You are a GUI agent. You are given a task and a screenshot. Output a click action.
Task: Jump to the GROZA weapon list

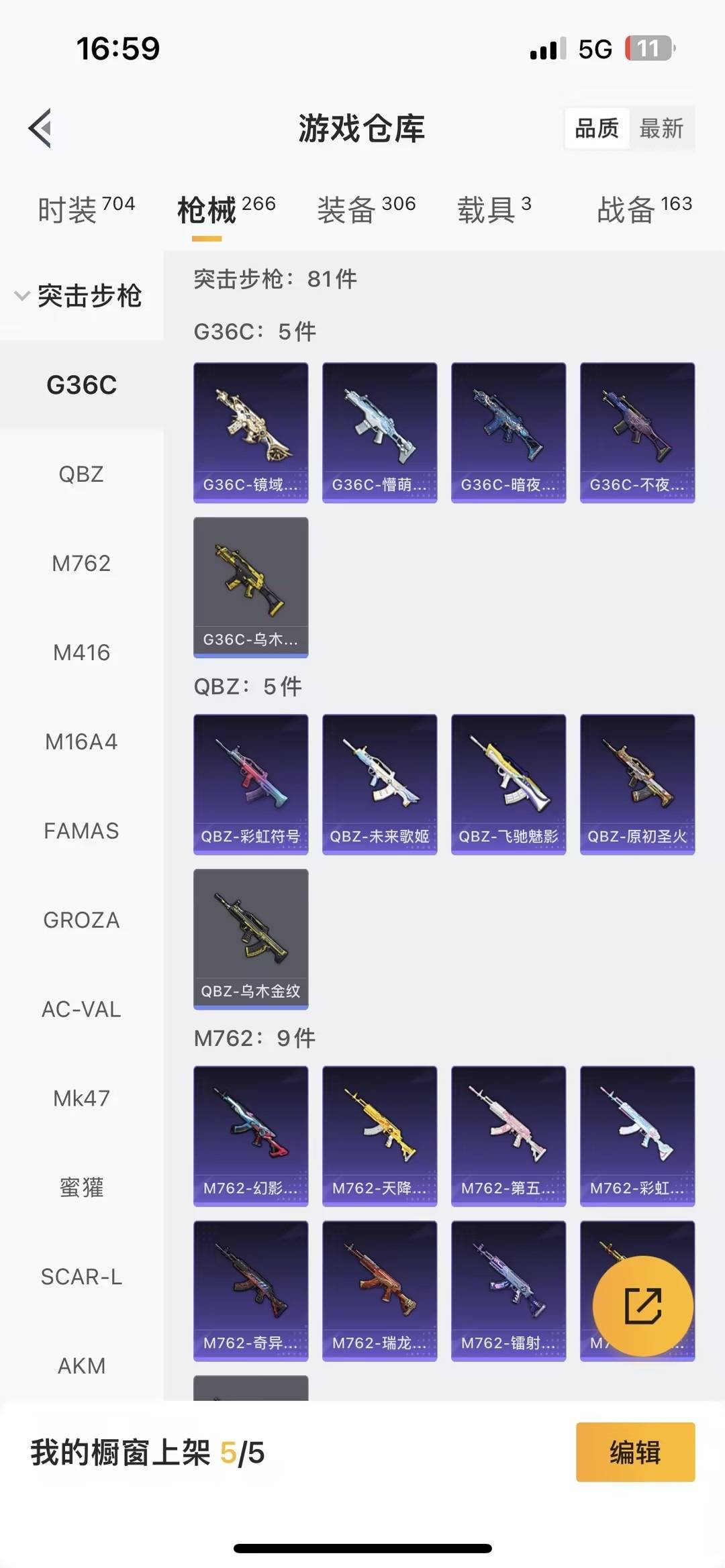pyautogui.click(x=81, y=921)
